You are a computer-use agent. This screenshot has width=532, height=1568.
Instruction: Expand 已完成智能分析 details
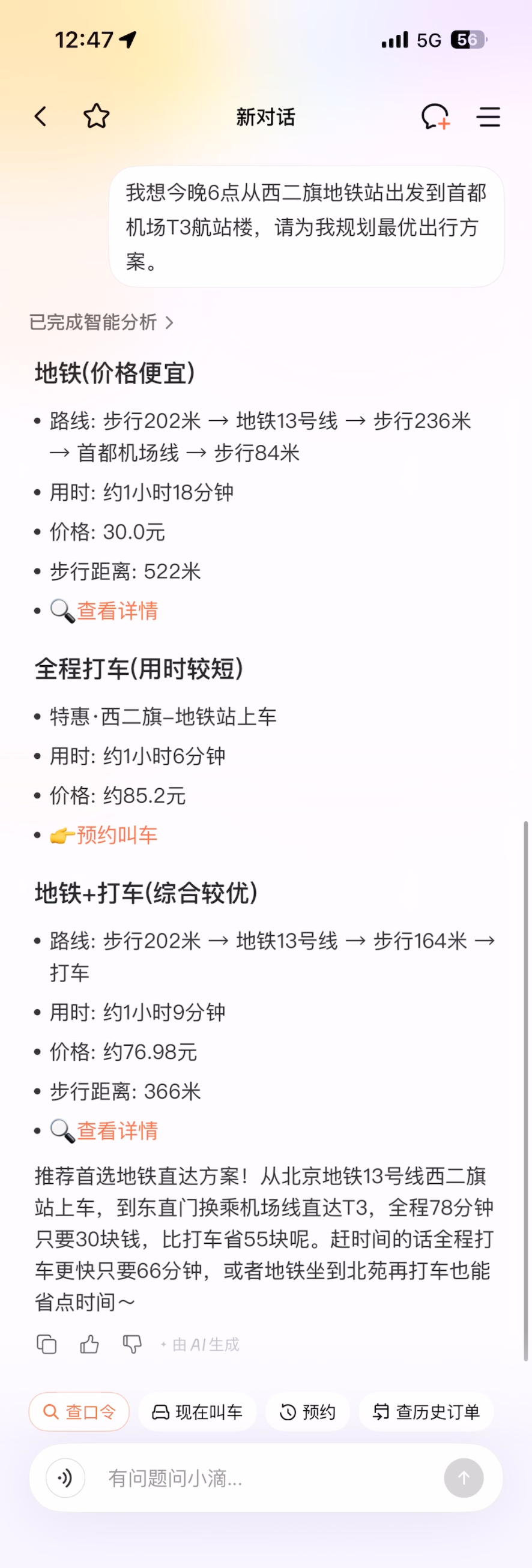pyautogui.click(x=101, y=322)
